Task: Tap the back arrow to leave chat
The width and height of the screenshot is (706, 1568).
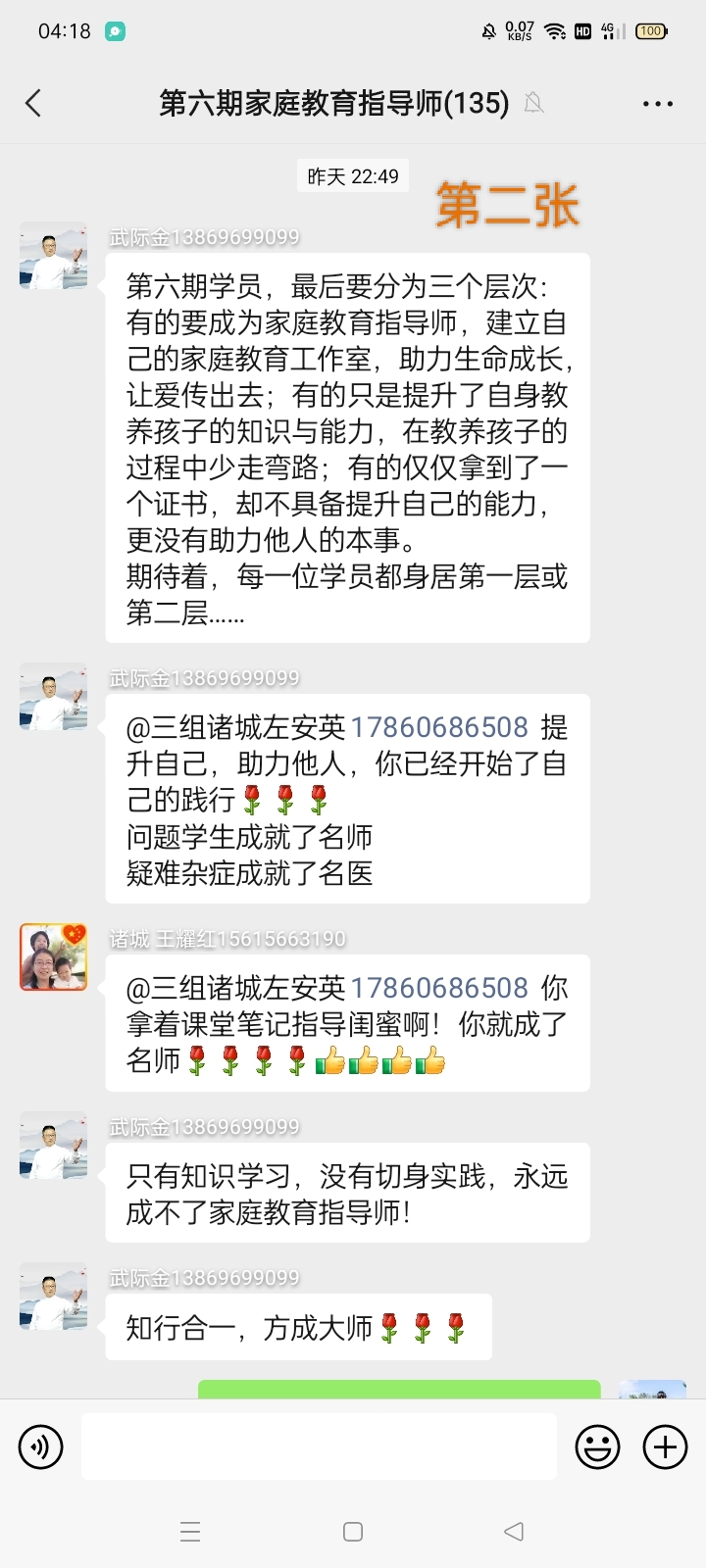Action: coord(32,102)
